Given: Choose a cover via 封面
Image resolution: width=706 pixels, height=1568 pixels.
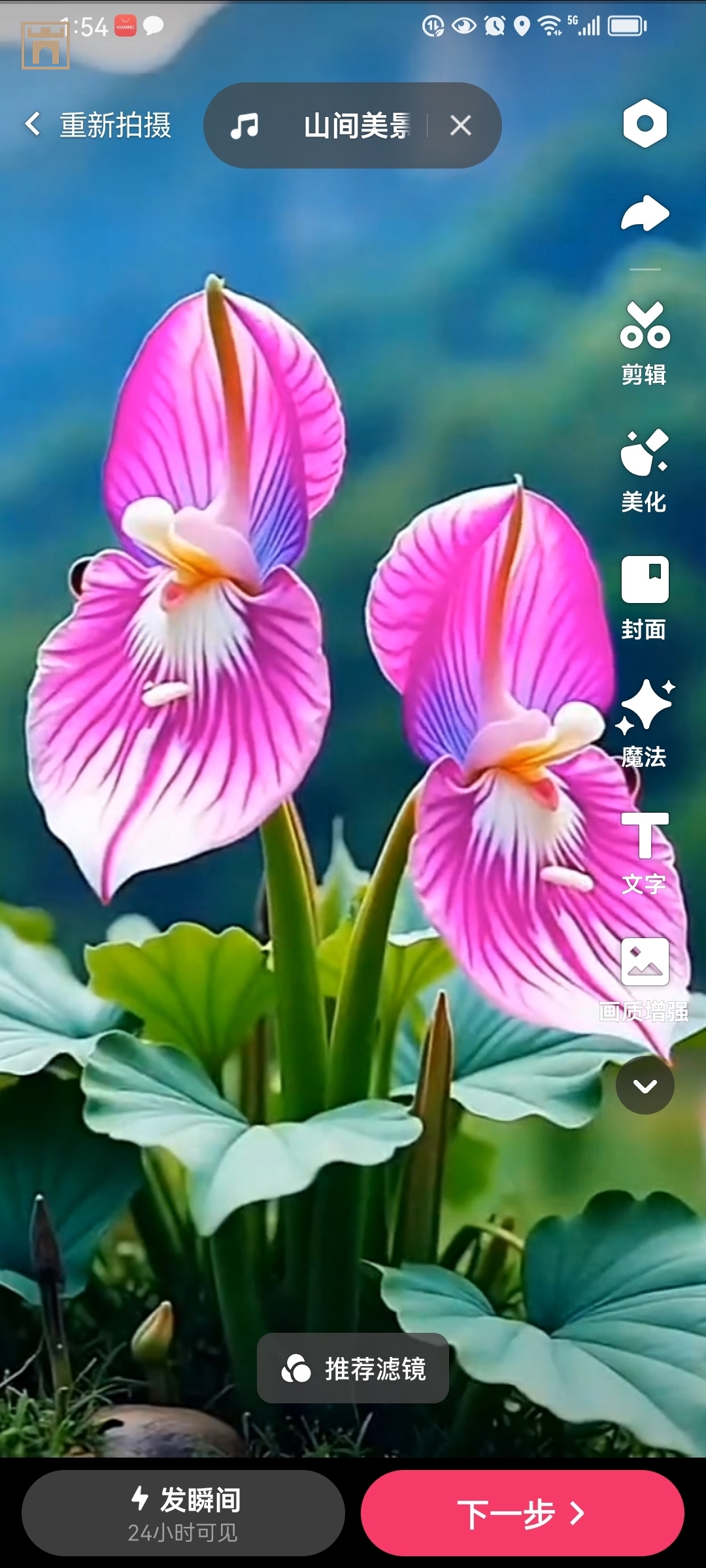Looking at the screenshot, I should tap(645, 598).
